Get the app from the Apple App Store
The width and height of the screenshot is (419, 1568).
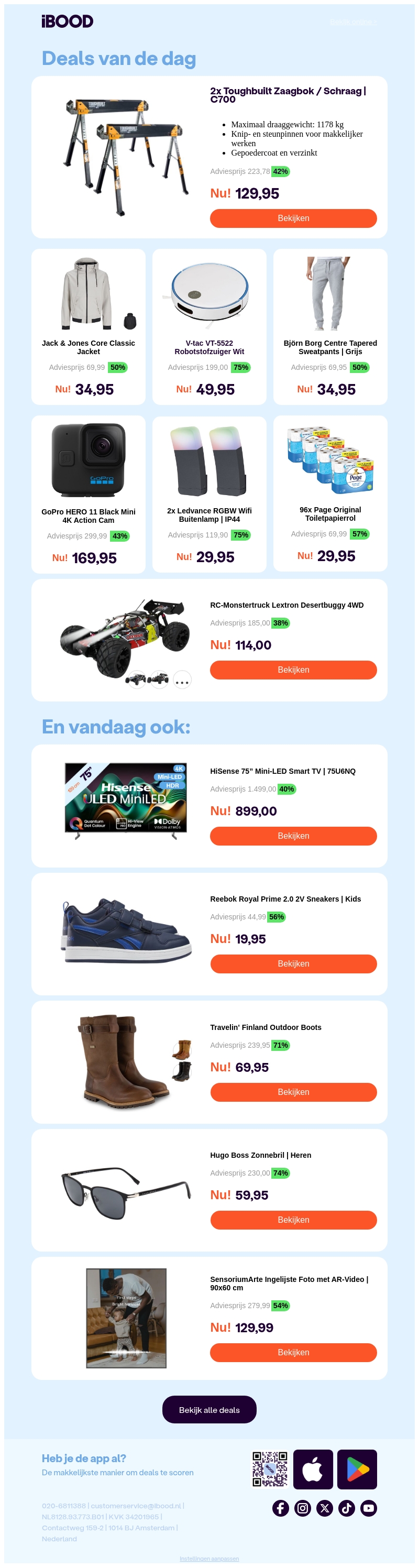pos(313,1470)
